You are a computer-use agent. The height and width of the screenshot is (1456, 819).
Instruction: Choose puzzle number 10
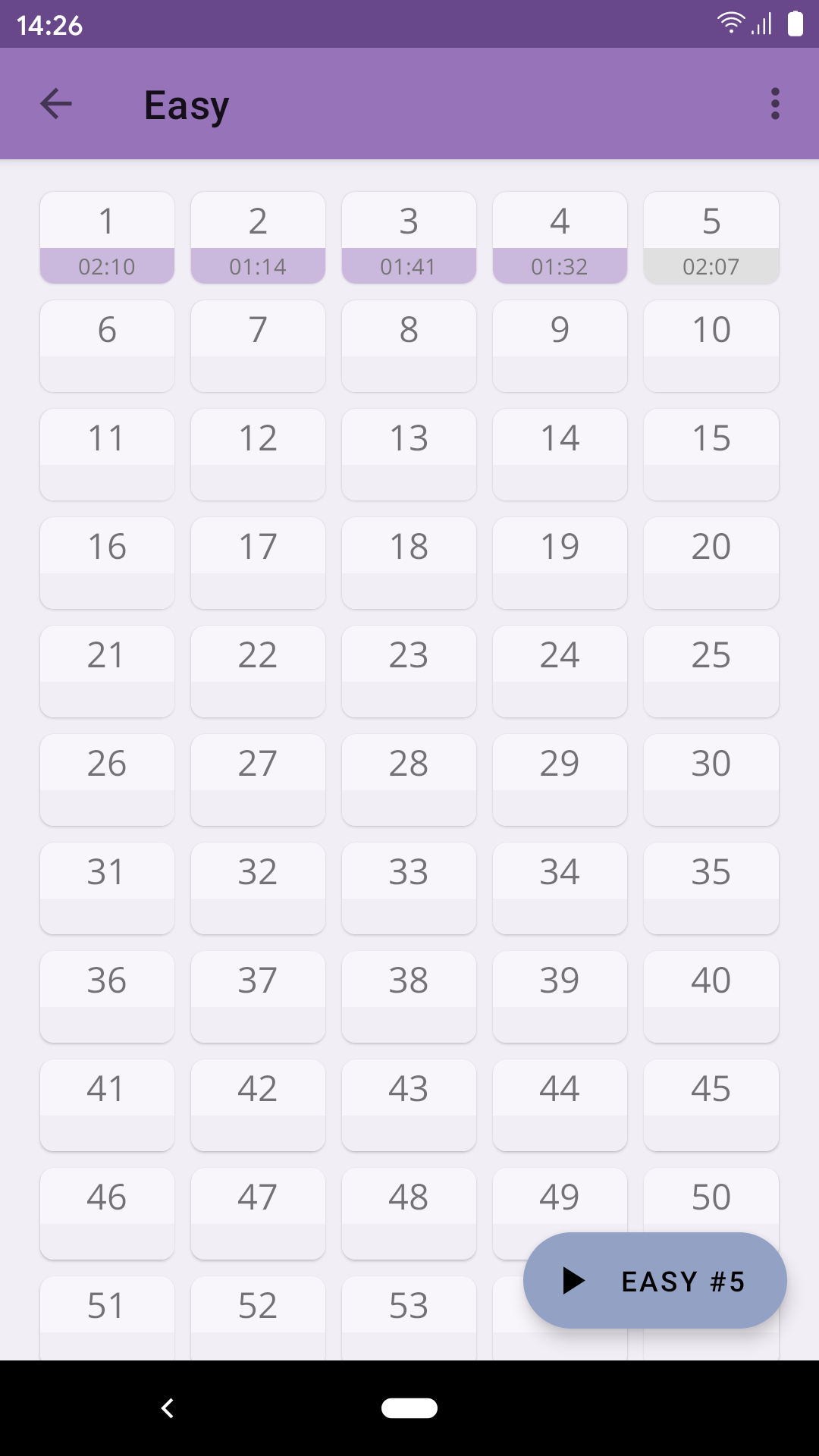tap(711, 346)
